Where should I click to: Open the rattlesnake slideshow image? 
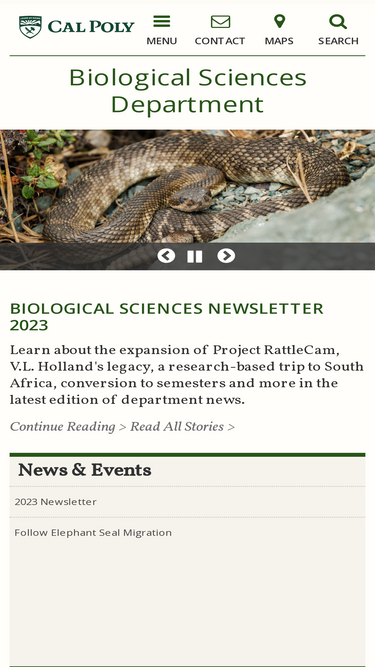point(188,187)
